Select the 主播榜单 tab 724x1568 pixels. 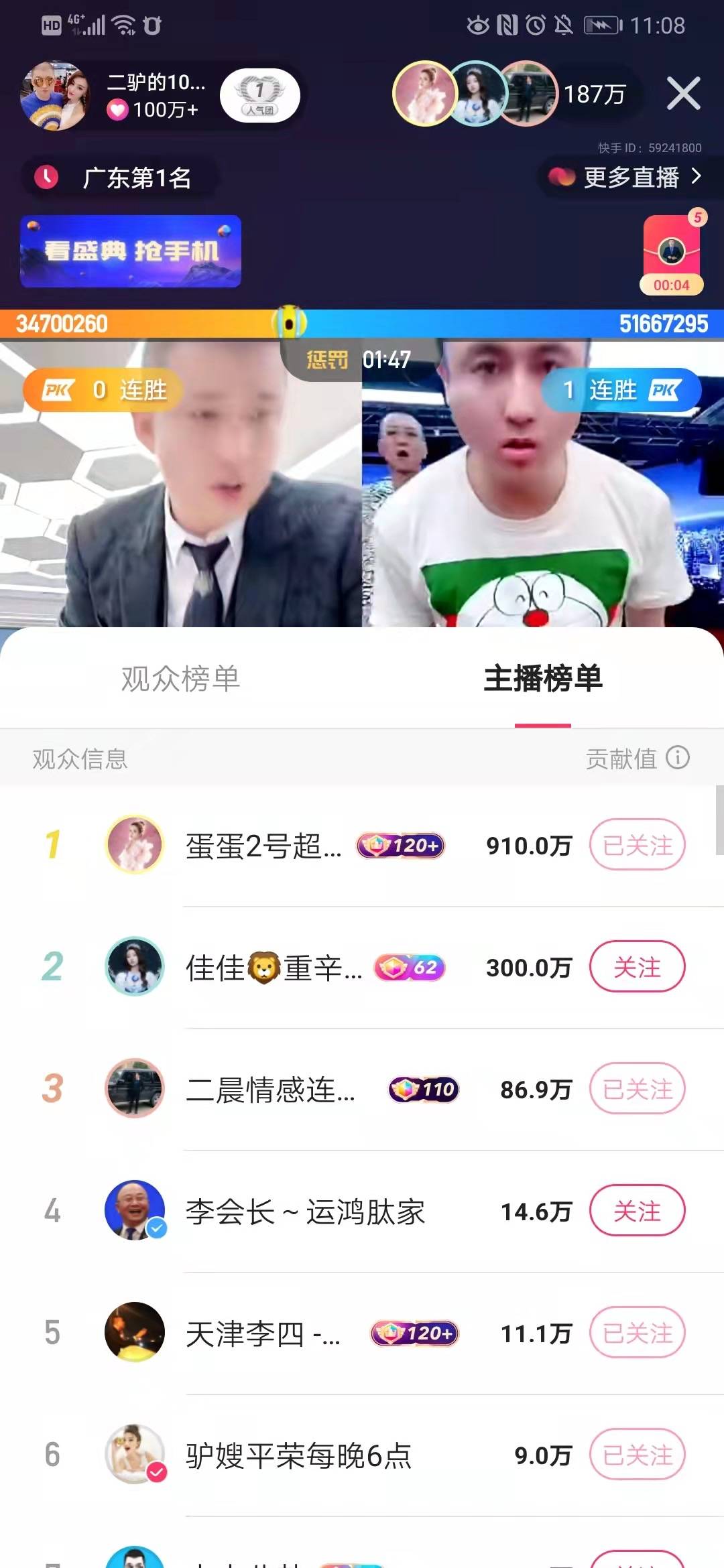(x=543, y=679)
